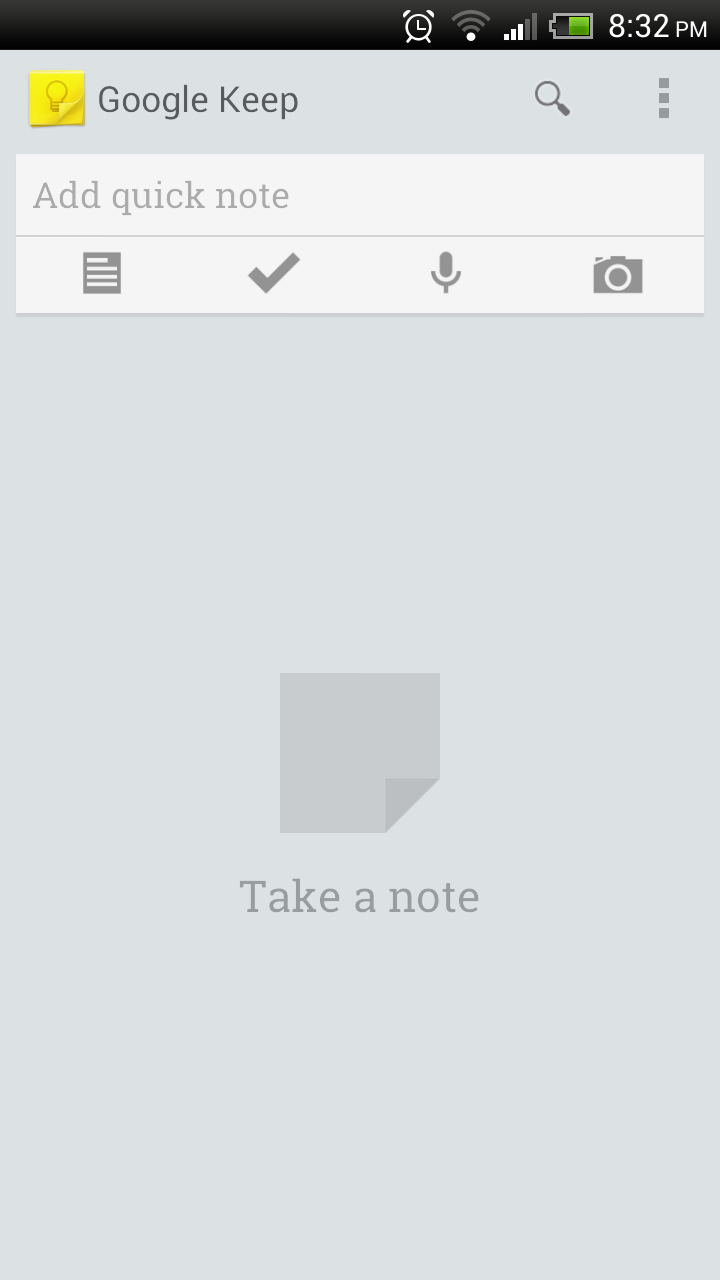Open the overflow menu
The height and width of the screenshot is (1280, 720).
(663, 99)
